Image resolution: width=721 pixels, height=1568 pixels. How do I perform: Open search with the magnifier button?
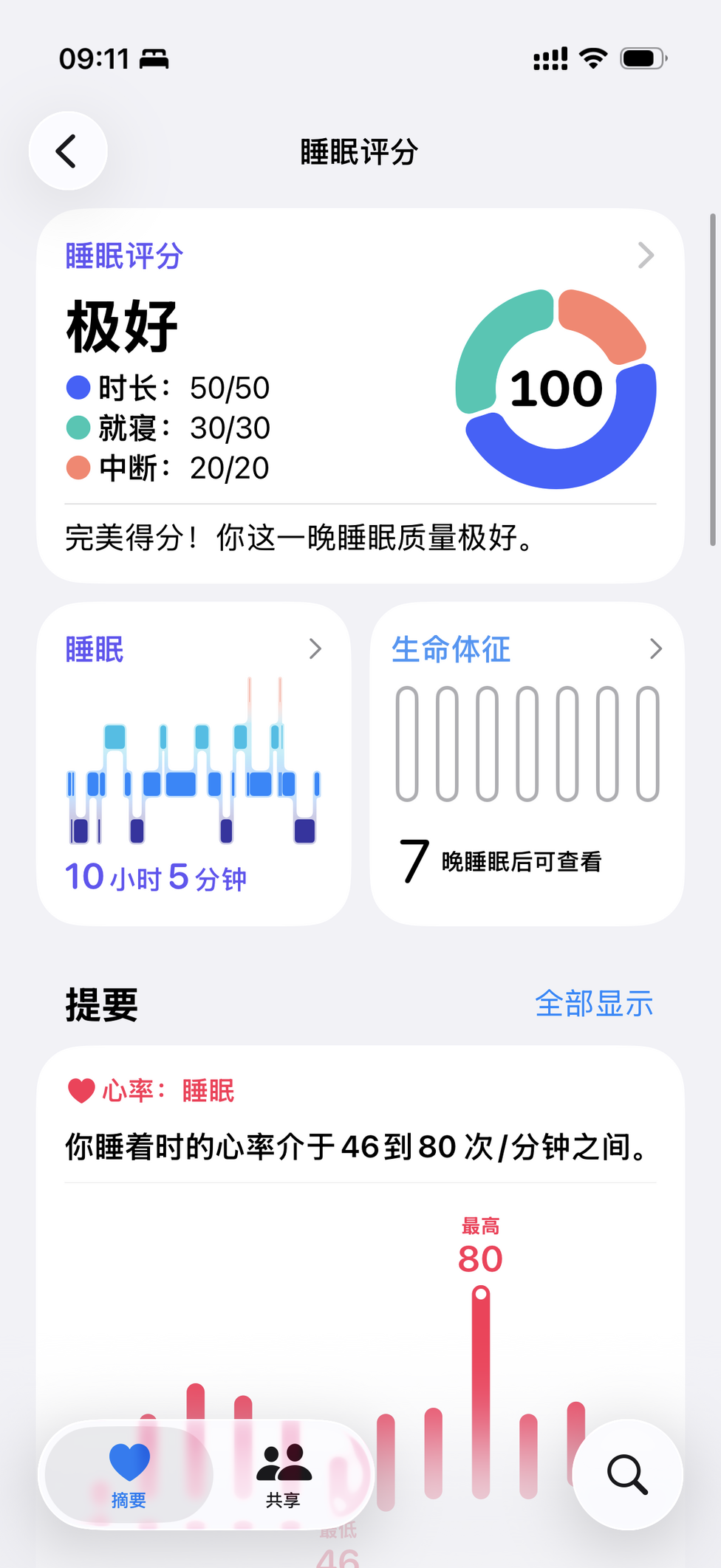627,1474
